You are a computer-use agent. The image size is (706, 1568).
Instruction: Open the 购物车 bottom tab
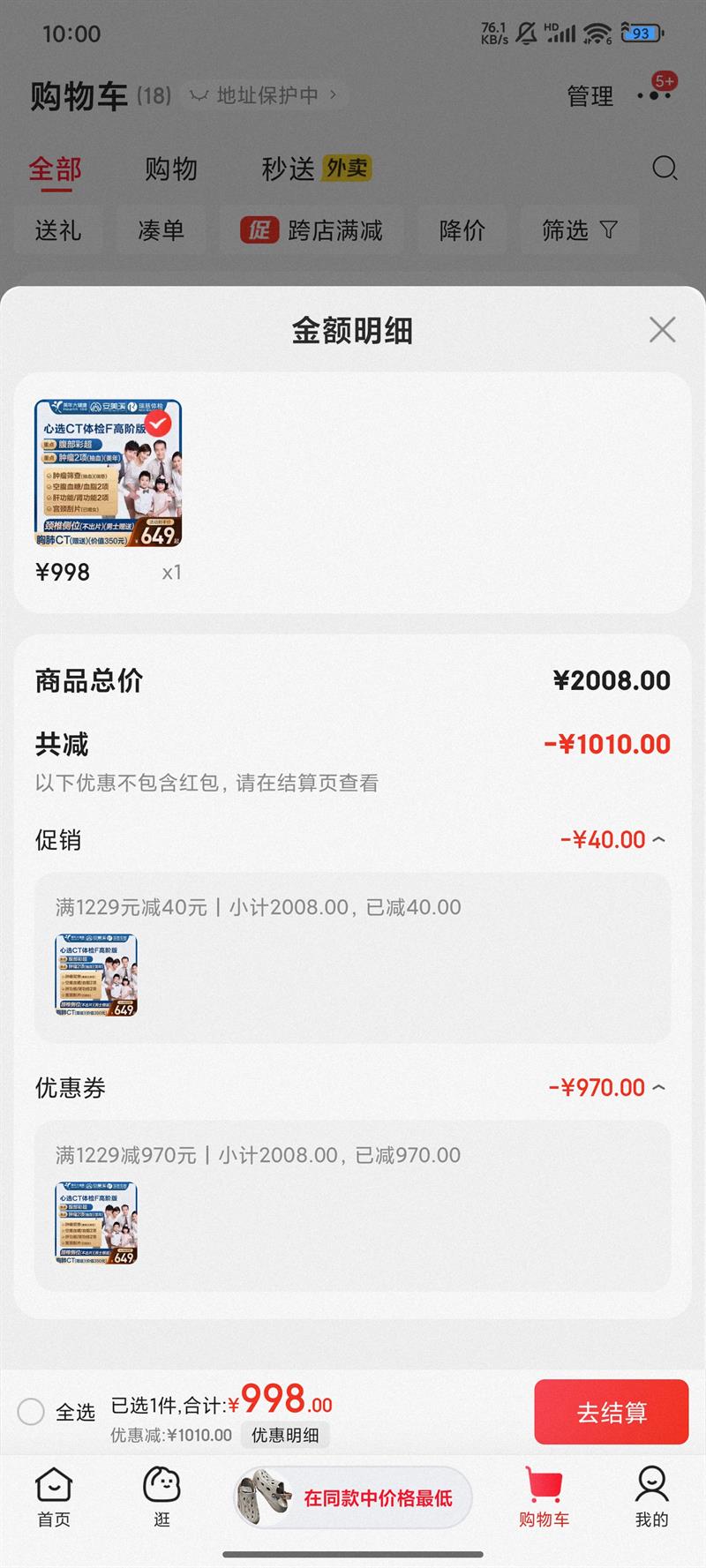(544, 1497)
